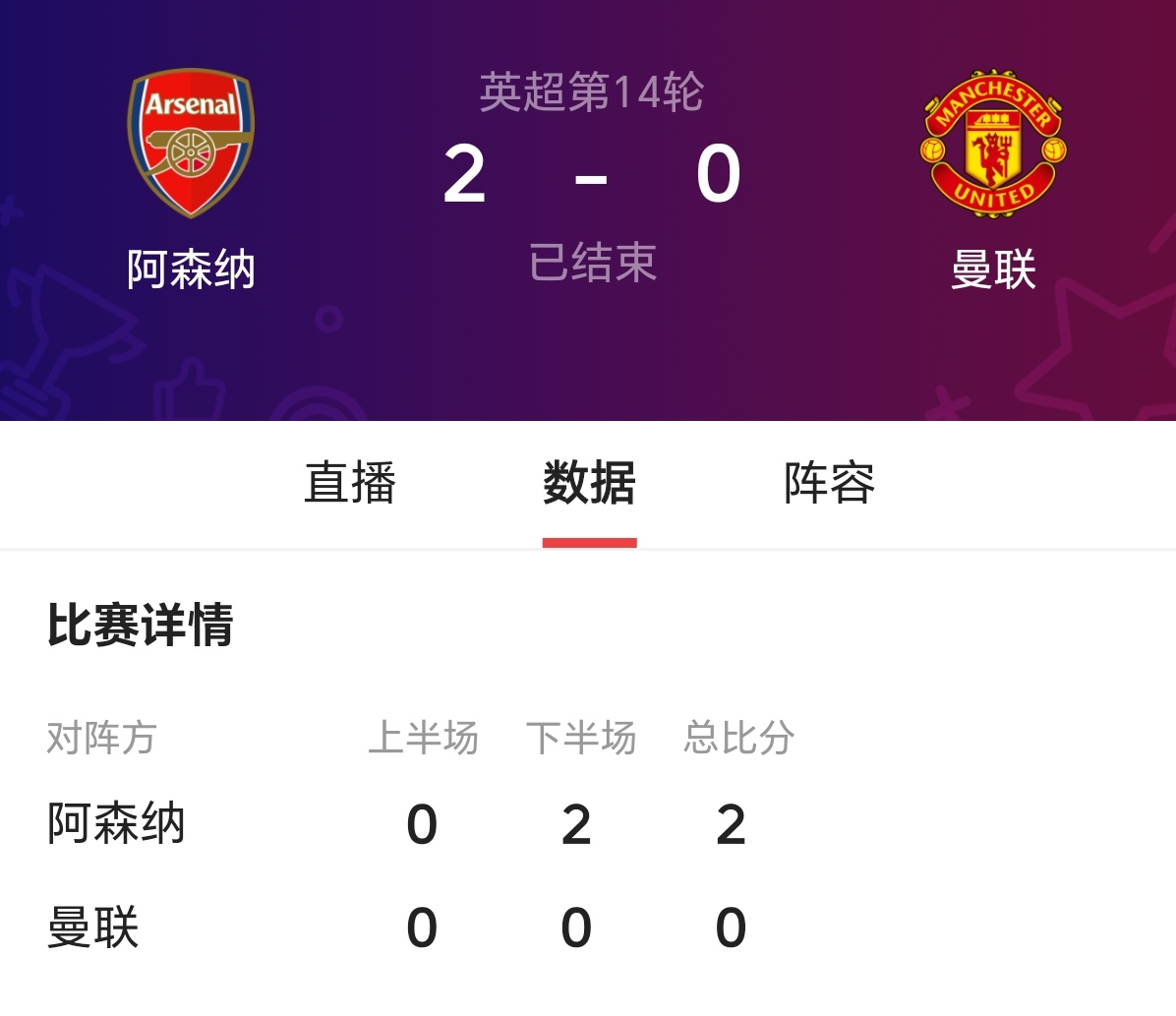Select the 数据 tab
1176x1016 pixels.
click(589, 483)
